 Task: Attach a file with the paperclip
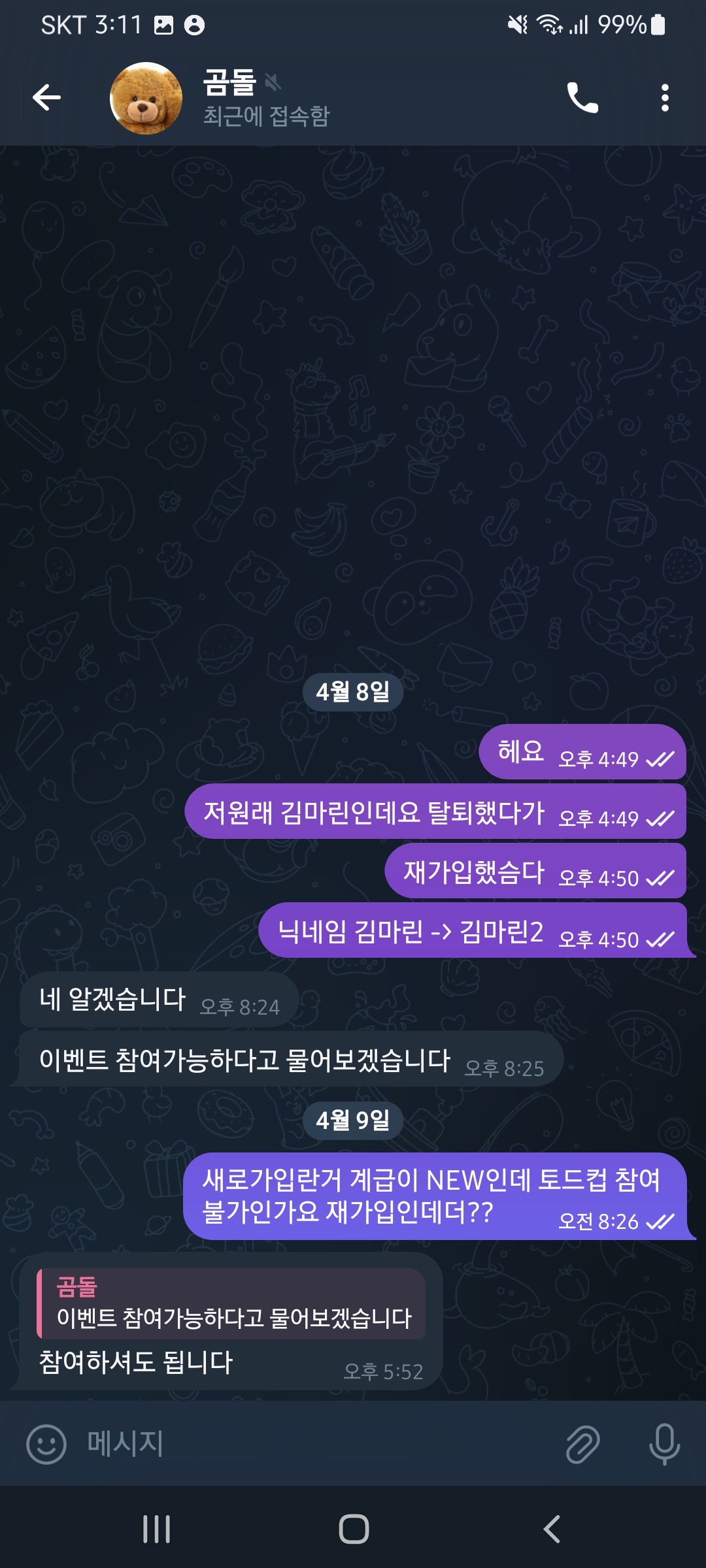582,1444
